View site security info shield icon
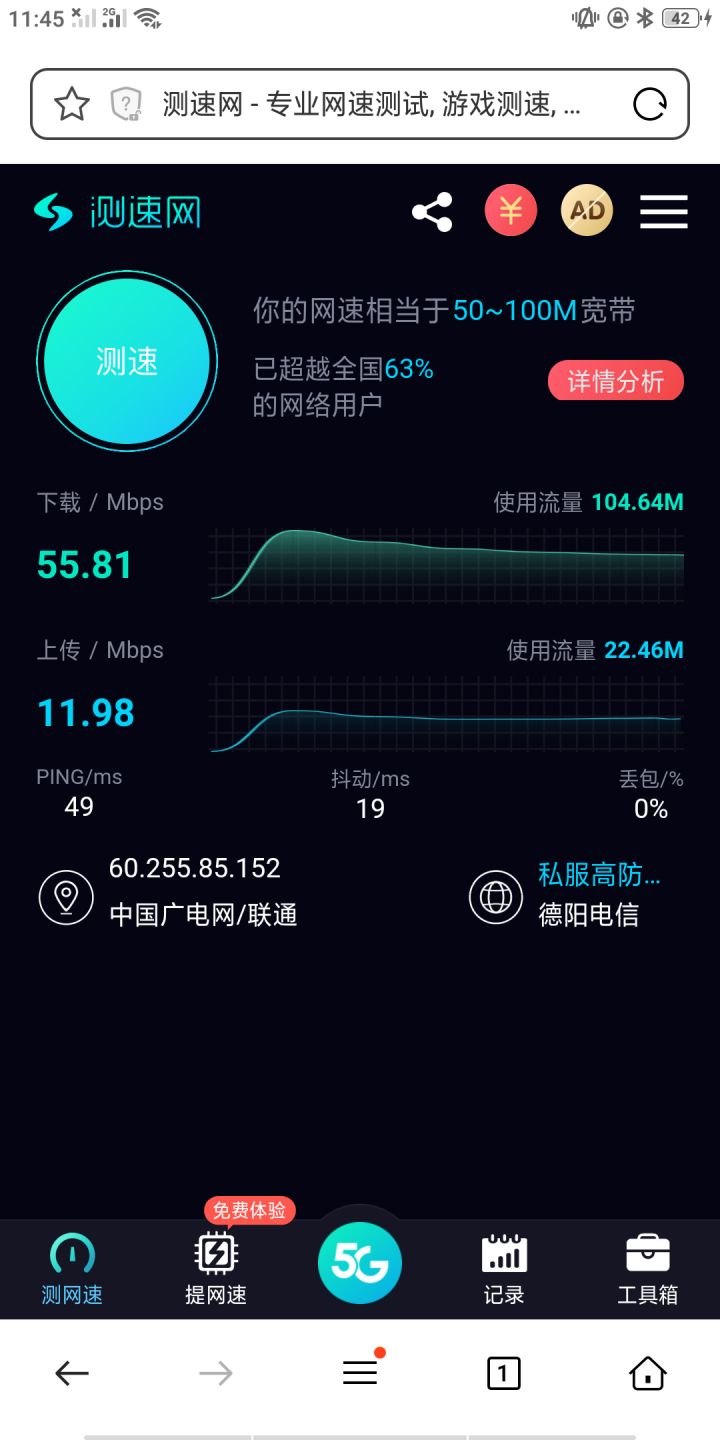This screenshot has height=1440, width=720. pyautogui.click(x=126, y=104)
